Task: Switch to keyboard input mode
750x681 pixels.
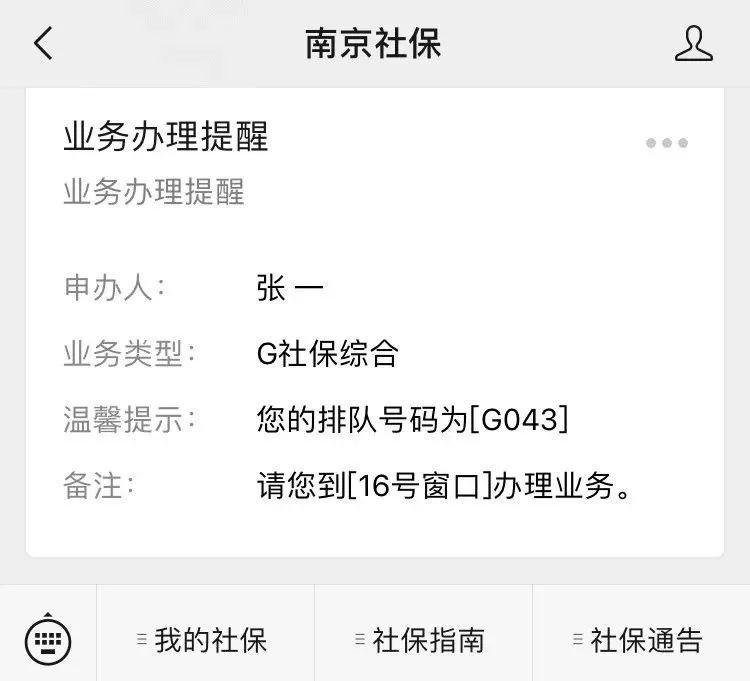Action: [48, 639]
